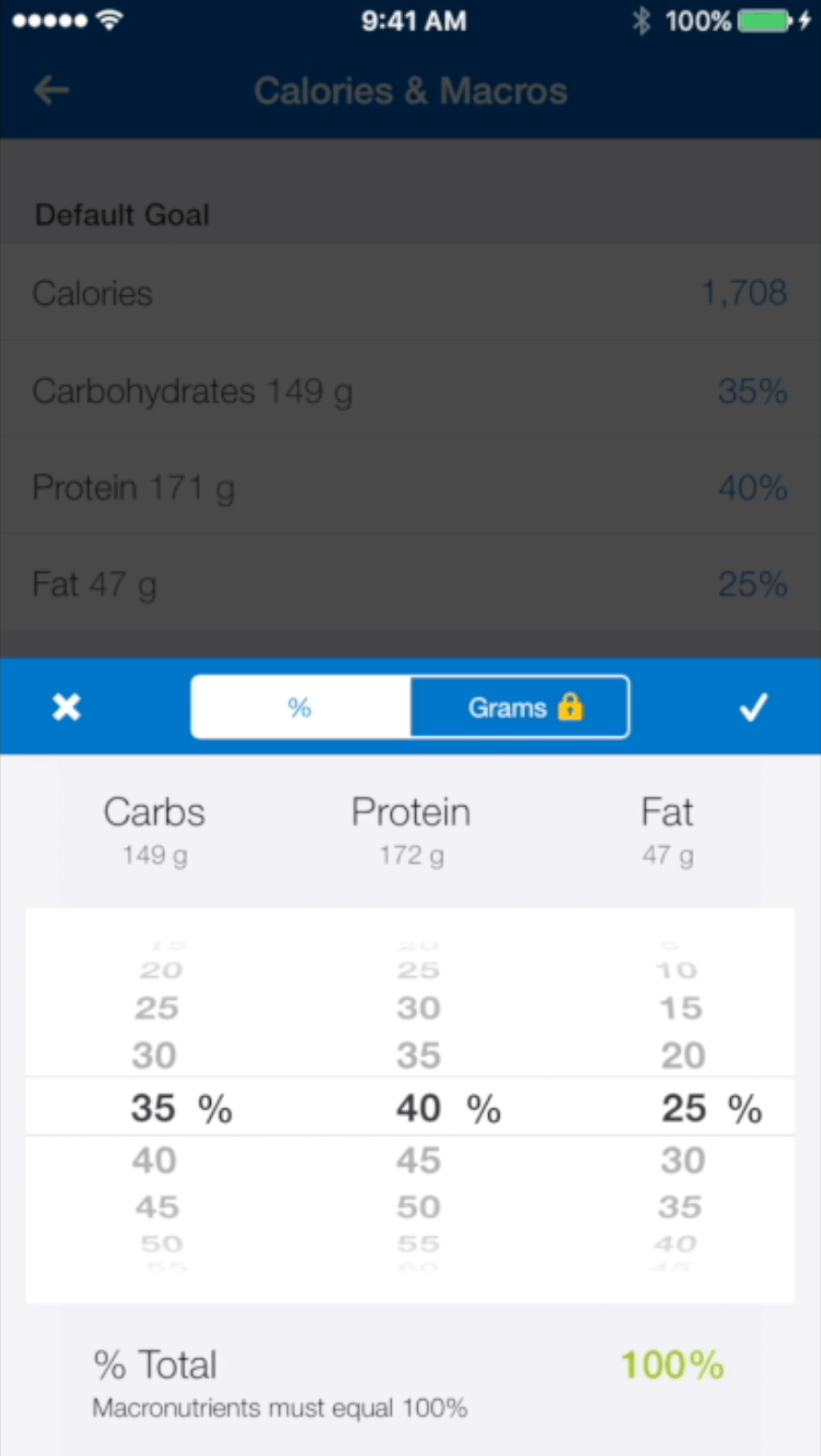Choose 40 in the Carbs picker
The height and width of the screenshot is (1456, 821).
[x=154, y=1161]
